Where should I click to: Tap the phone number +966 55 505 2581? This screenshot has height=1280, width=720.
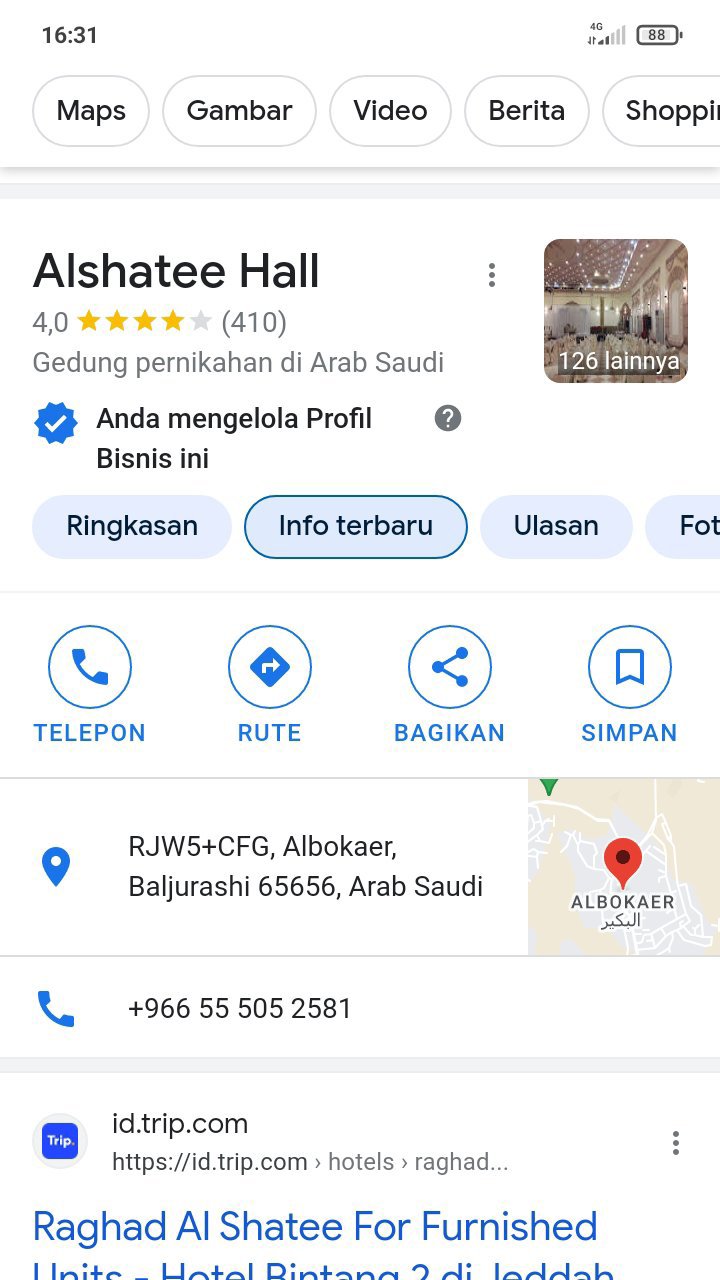(x=240, y=1008)
